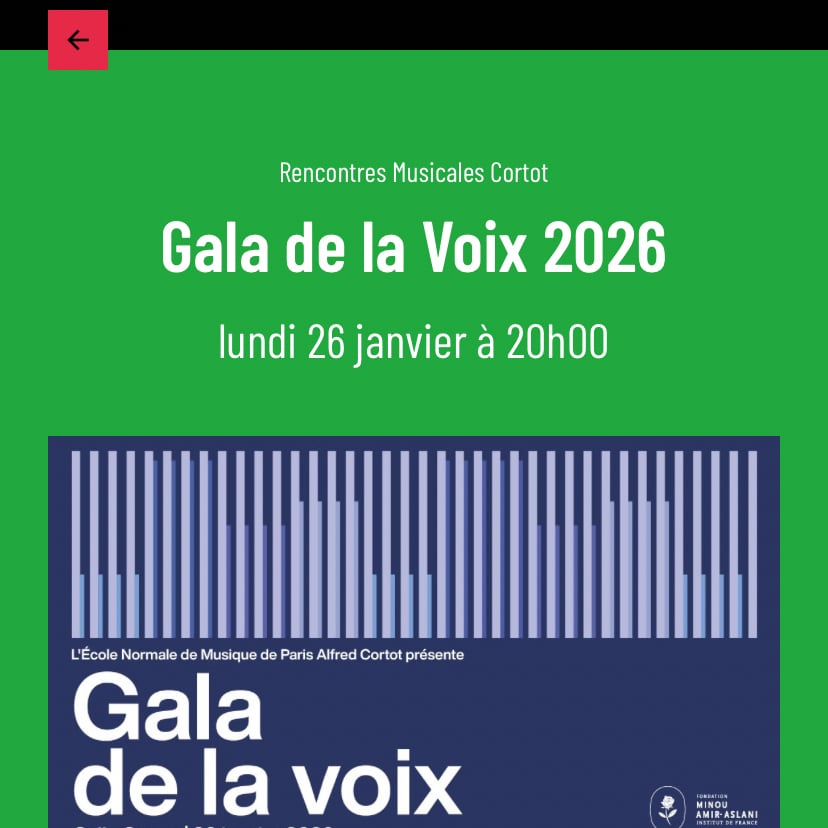Open the Gala de la voix poster image
The width and height of the screenshot is (828, 828).
(413, 630)
